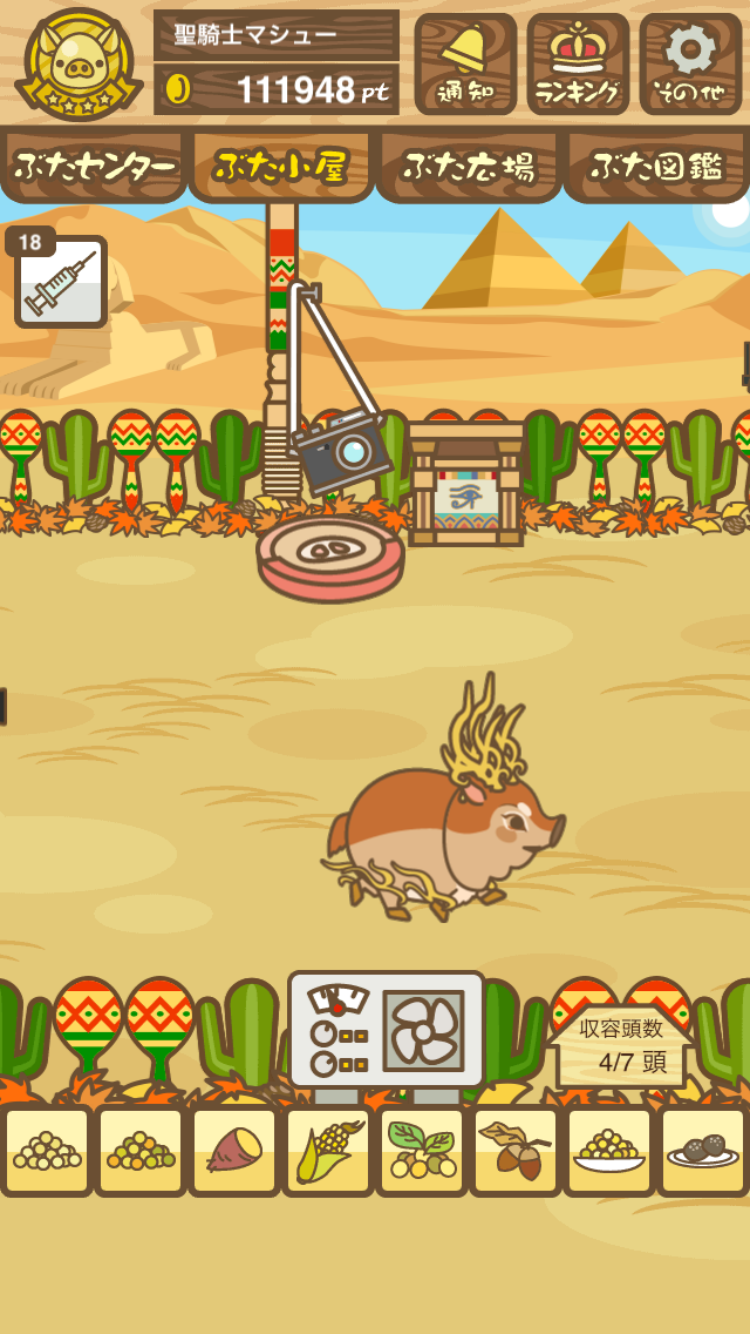750x1334 pixels.
Task: Select the green leaf beans feed
Action: pos(422,1150)
